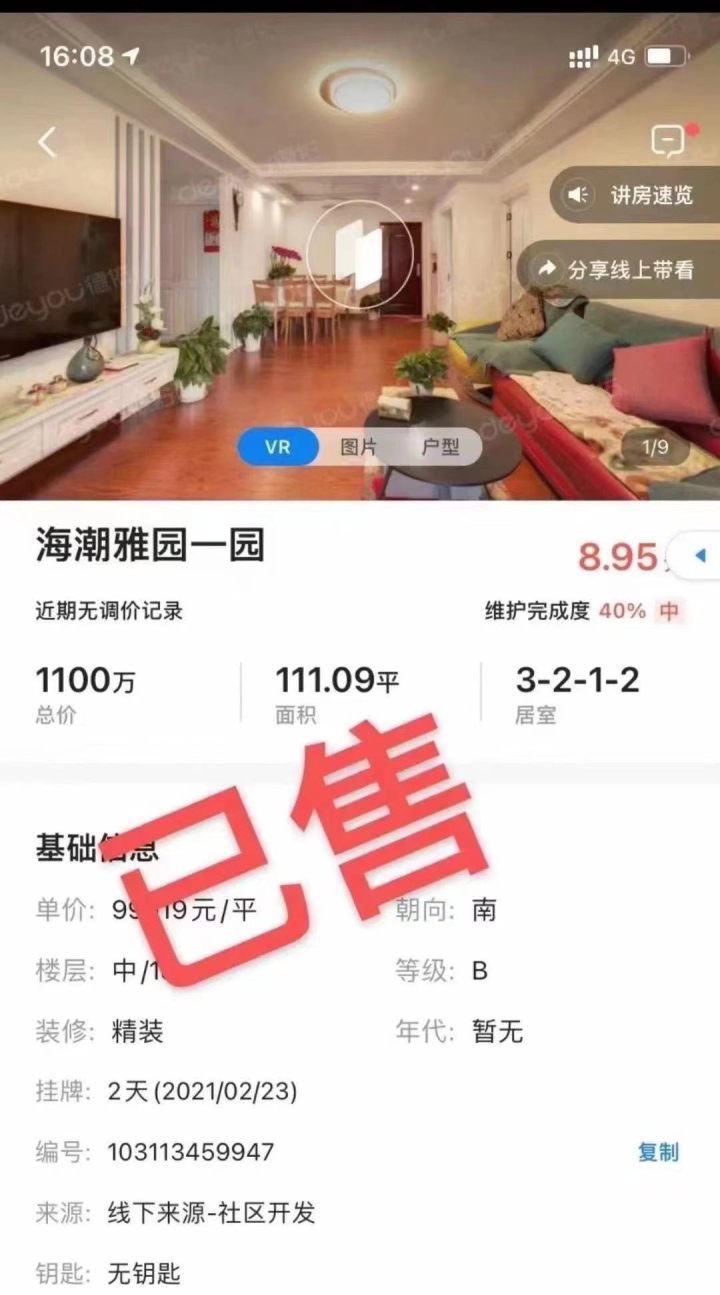
Task: Switch to the 户型 tab
Action: [x=440, y=447]
